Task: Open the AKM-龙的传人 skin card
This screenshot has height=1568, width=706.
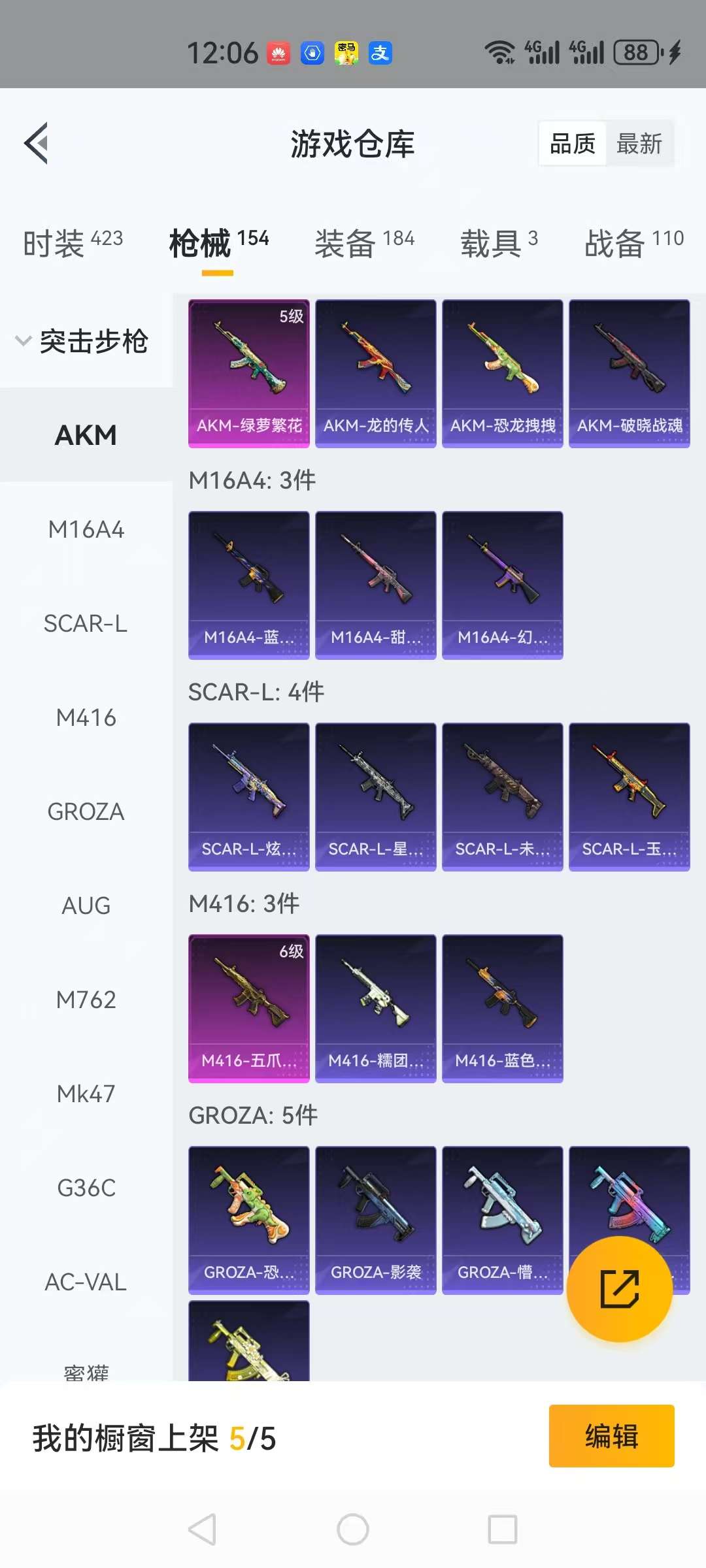Action: (x=375, y=373)
